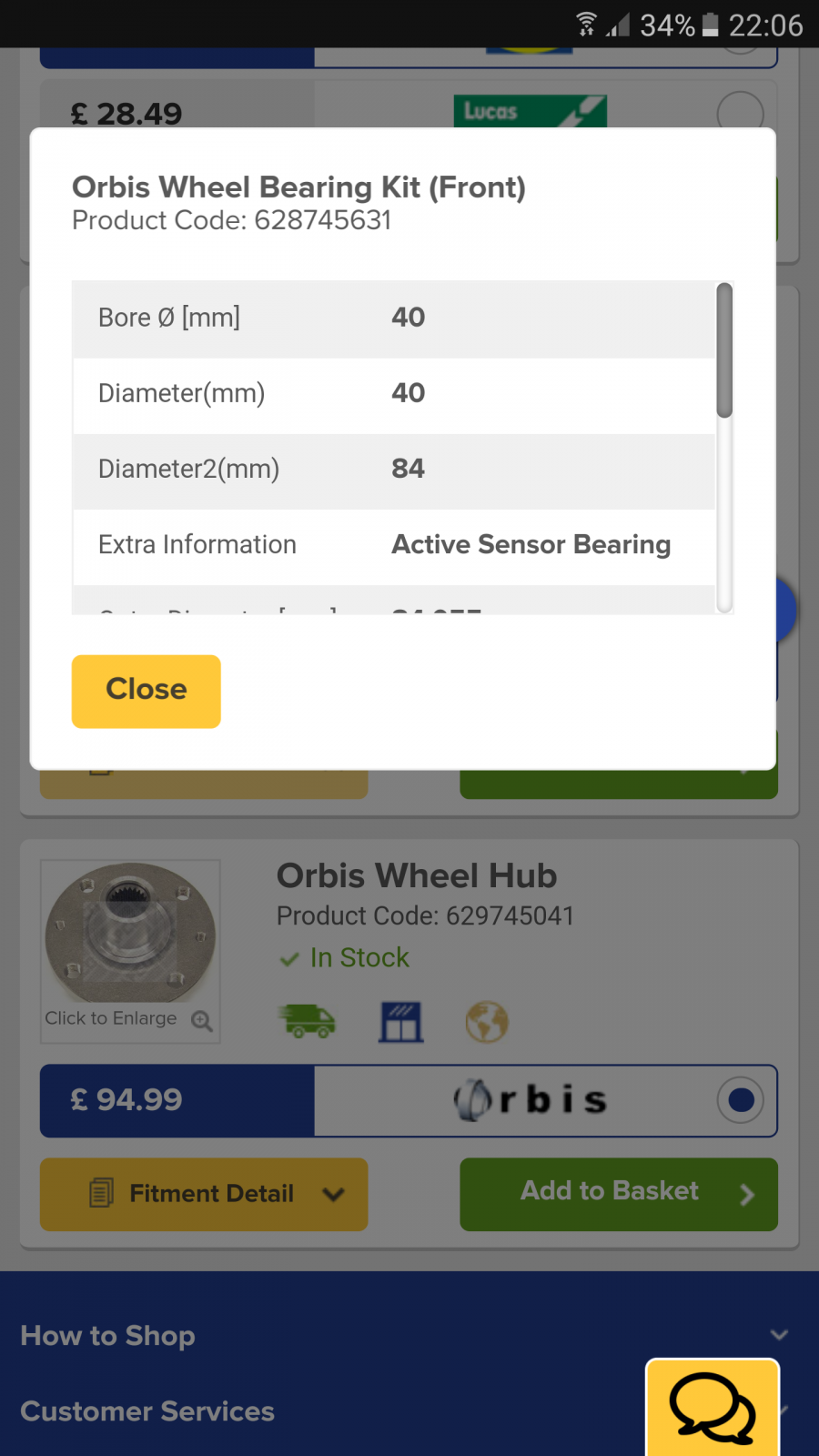Image resolution: width=819 pixels, height=1456 pixels.
Task: Add Orbis Wheel Hub to basket
Action: [x=618, y=1194]
